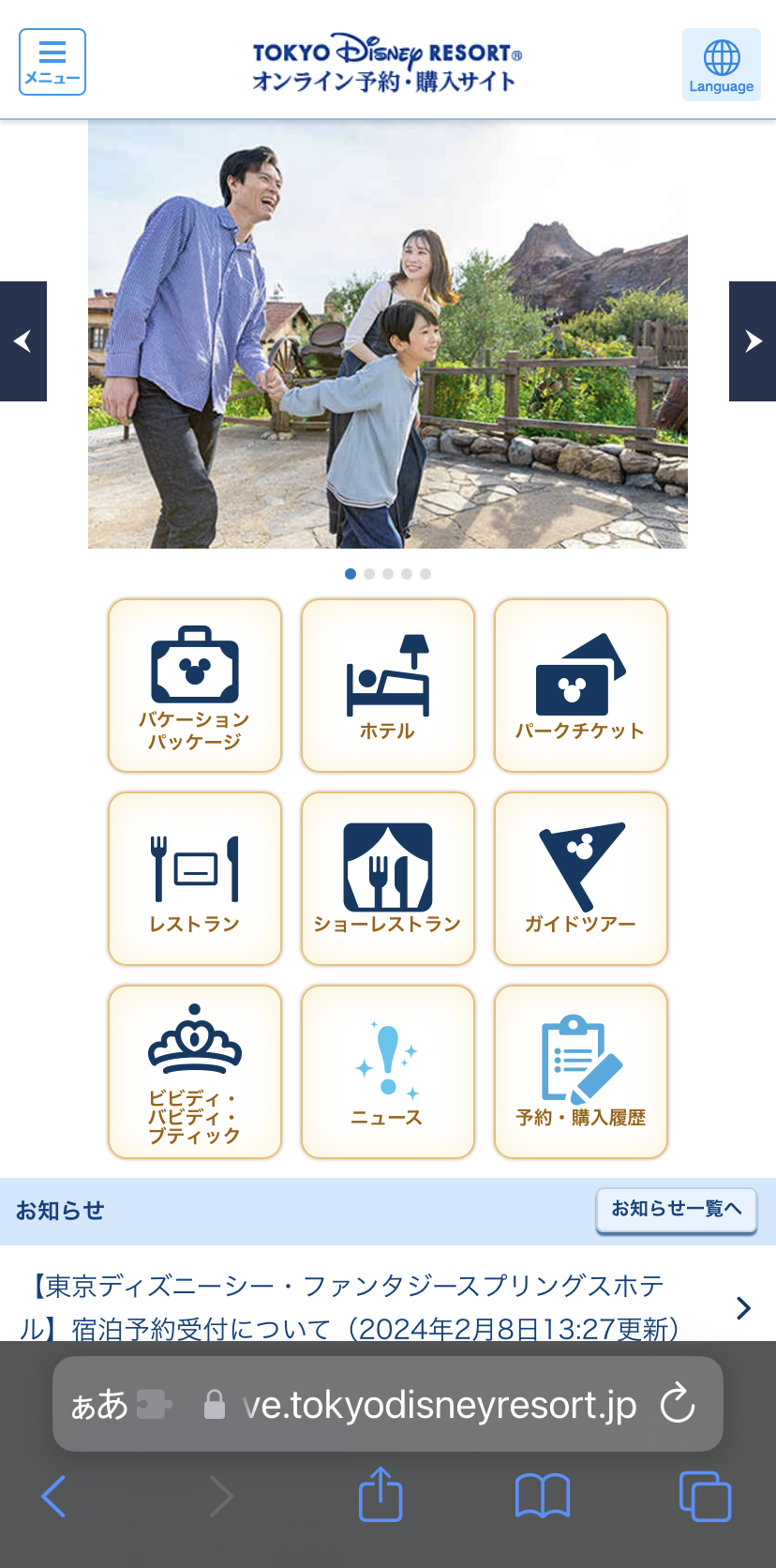
Task: Go to レストラン reservations
Action: (195, 879)
